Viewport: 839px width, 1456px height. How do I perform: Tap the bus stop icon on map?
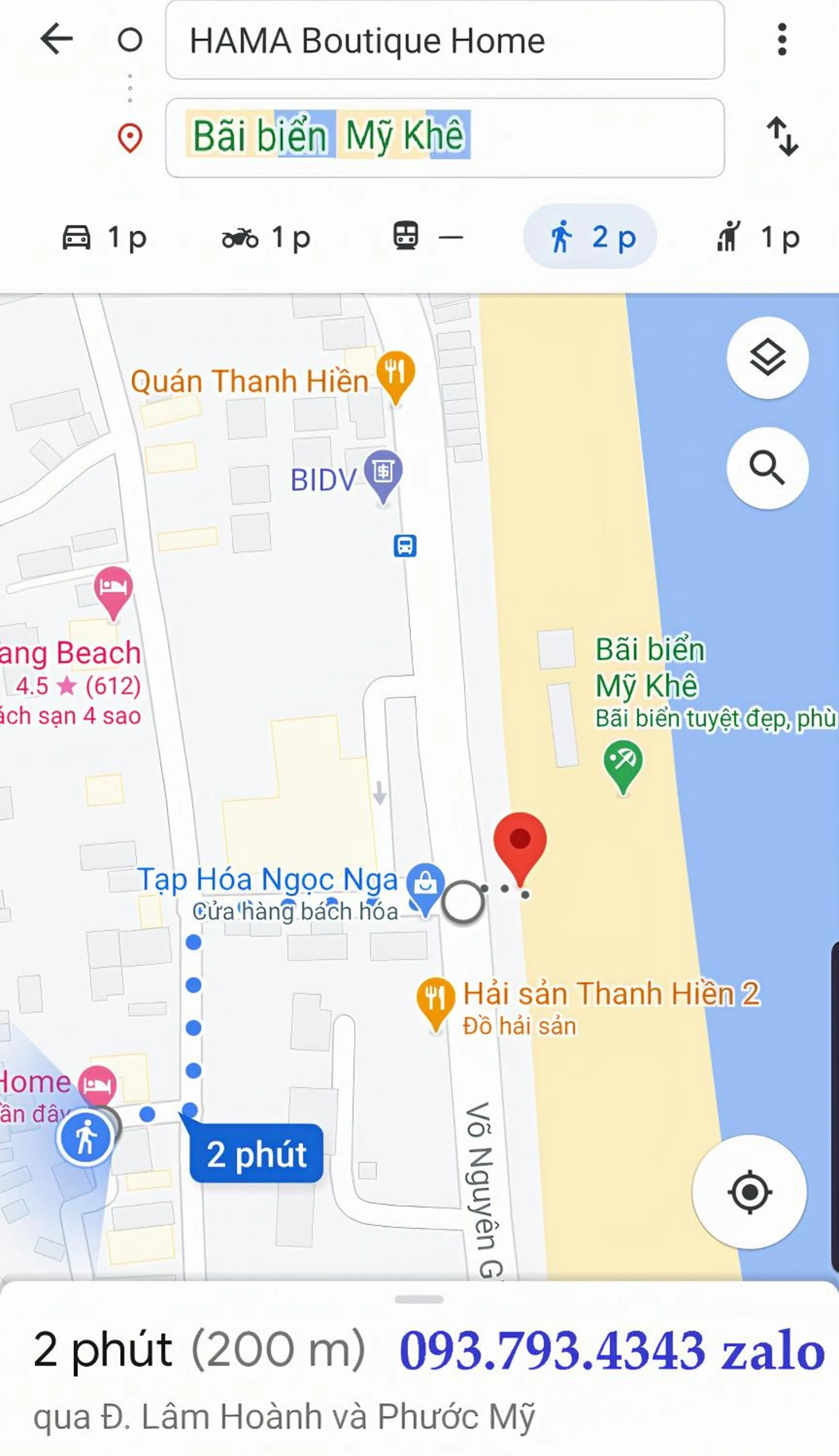(404, 545)
